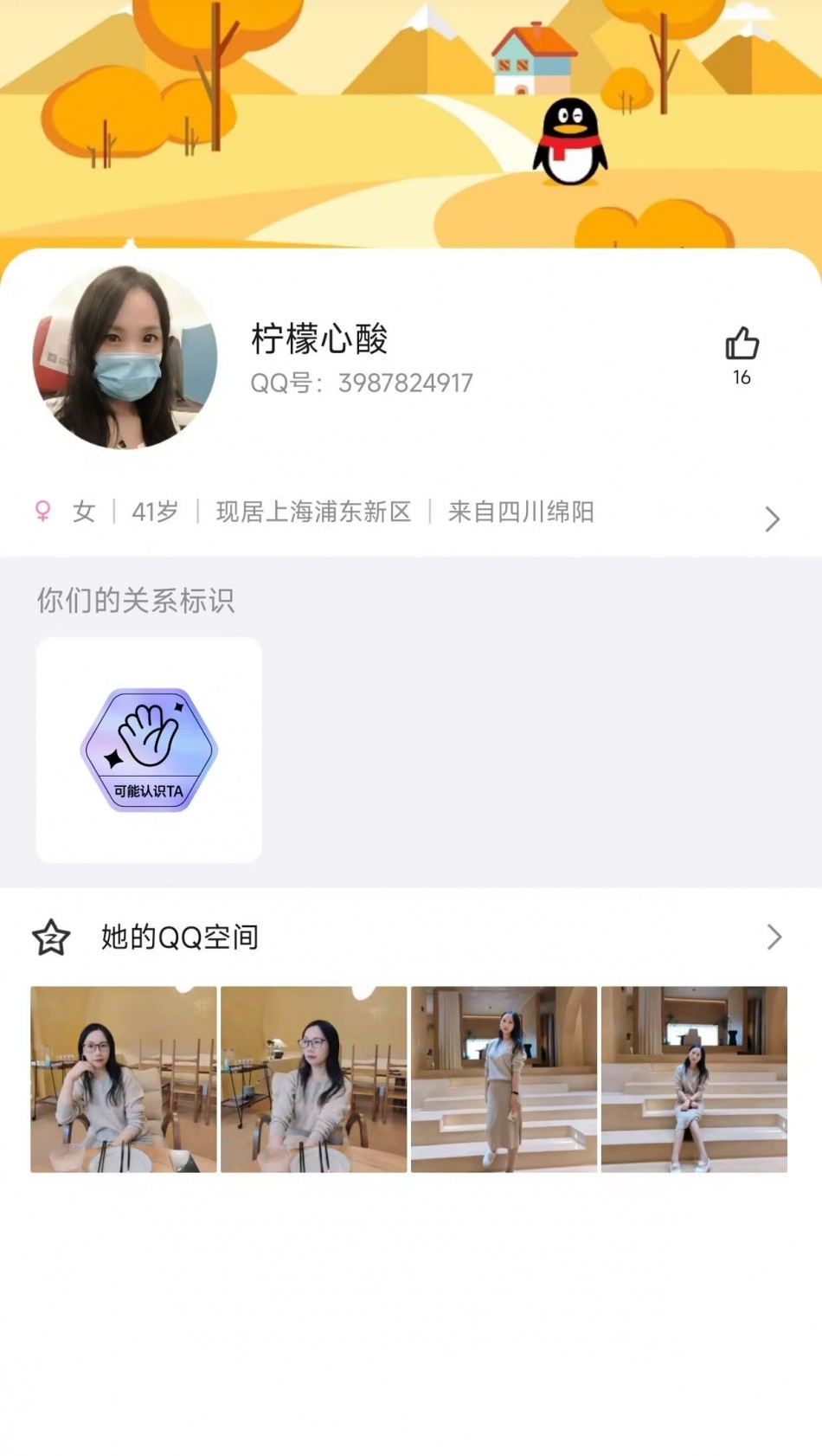Expand the gender, age and location details row
Screen dimensions: 822x1456
point(772,518)
